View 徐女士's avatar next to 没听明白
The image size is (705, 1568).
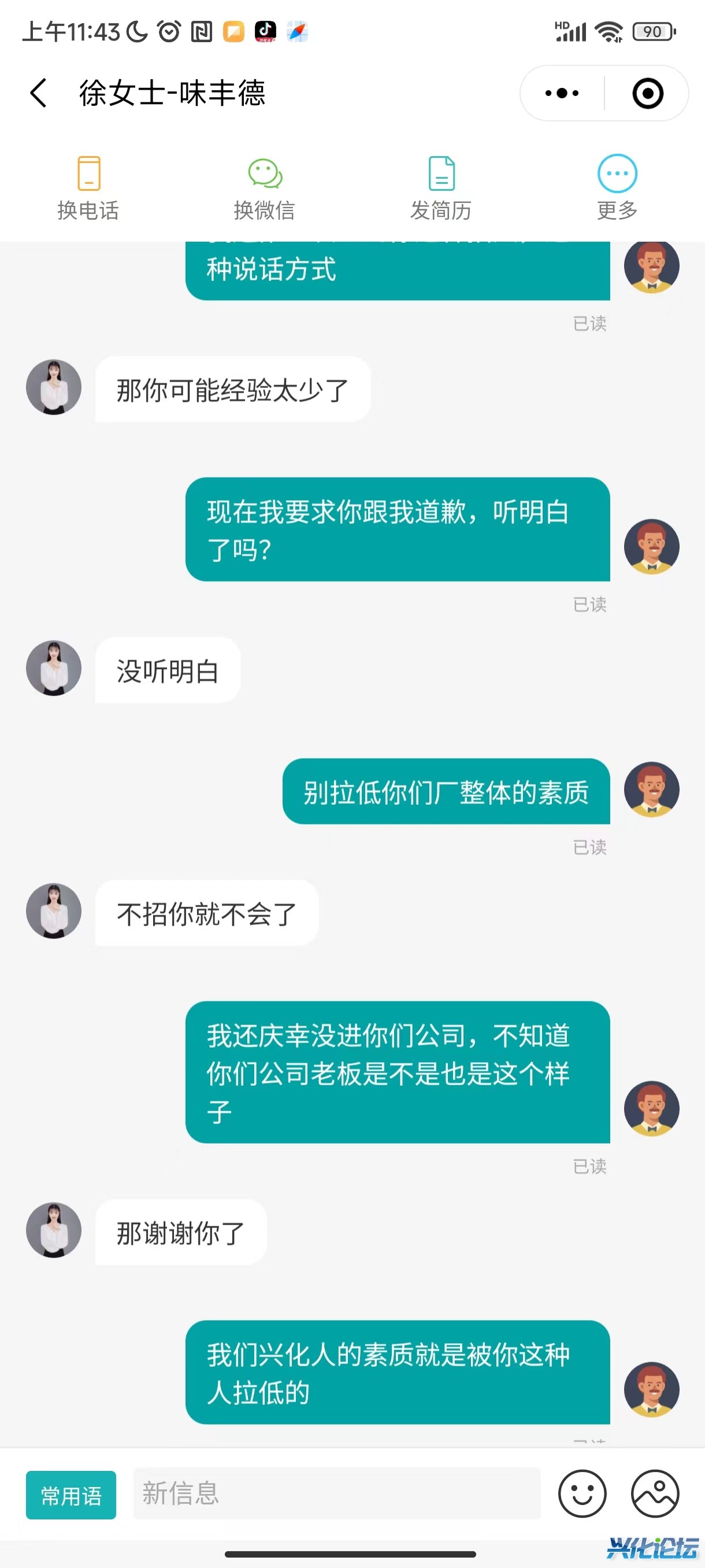[x=54, y=668]
